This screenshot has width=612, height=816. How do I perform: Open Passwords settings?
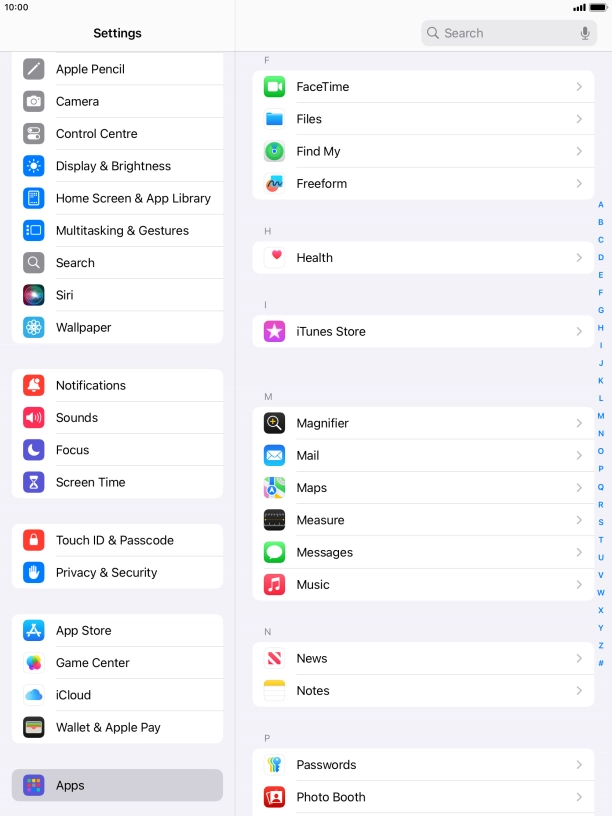pos(423,765)
